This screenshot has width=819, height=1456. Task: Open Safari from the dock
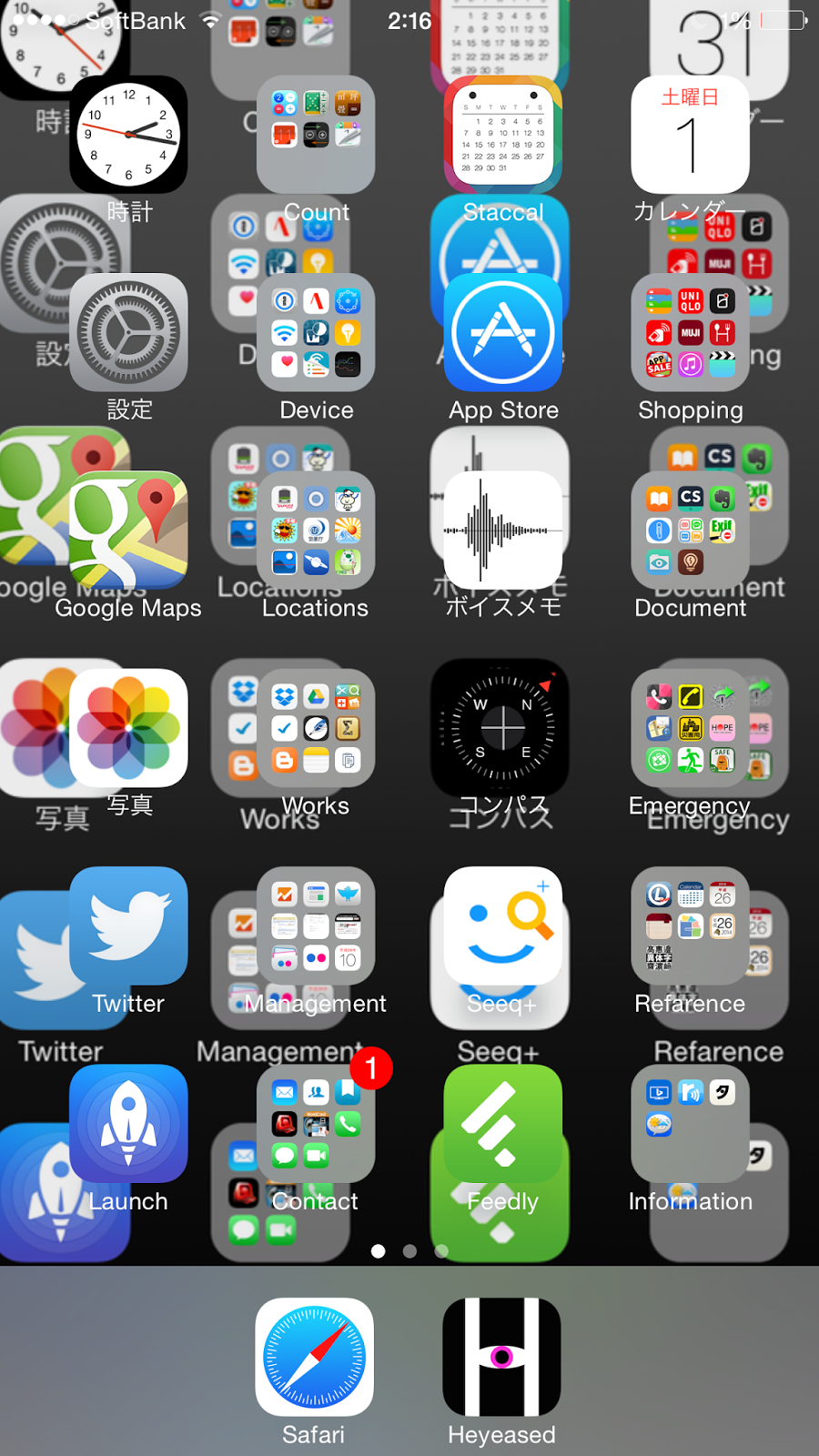(x=314, y=1357)
